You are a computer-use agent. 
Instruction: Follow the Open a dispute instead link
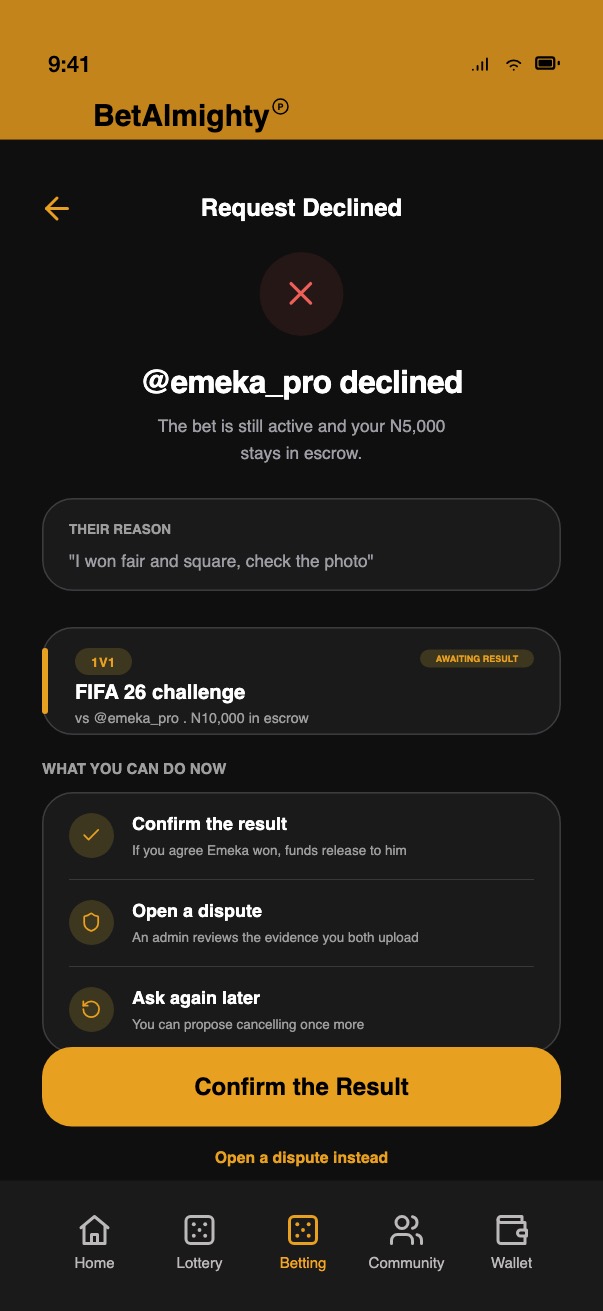click(x=301, y=1157)
